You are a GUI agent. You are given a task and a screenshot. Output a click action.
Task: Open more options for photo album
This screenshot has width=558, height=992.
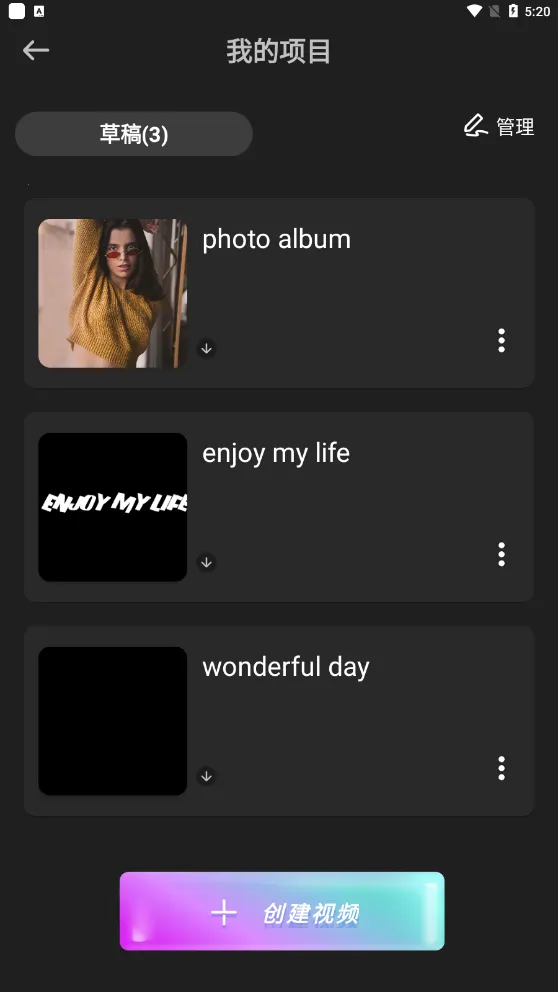click(502, 340)
